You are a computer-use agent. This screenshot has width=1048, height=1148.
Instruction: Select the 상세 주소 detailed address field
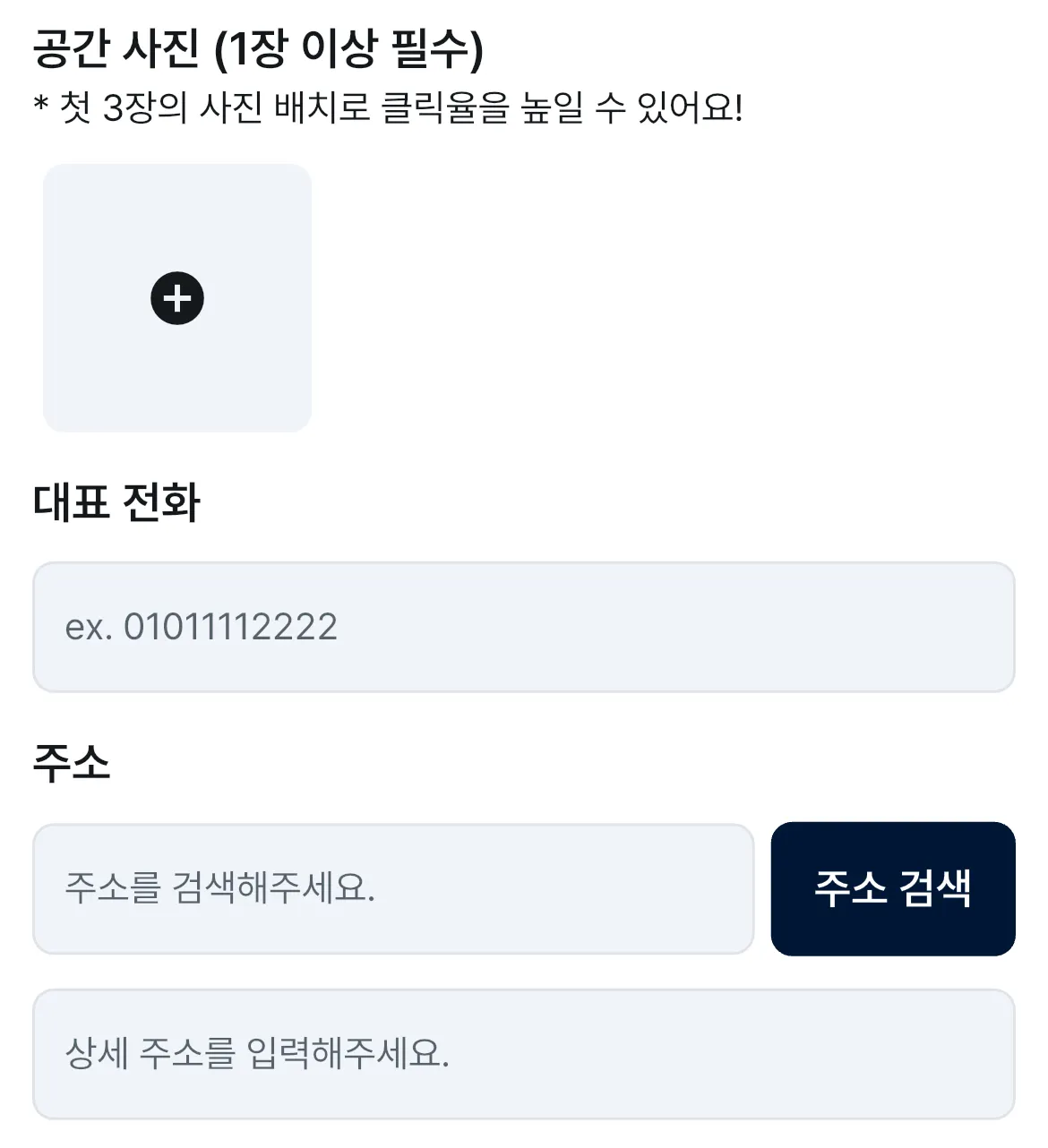point(523,1053)
